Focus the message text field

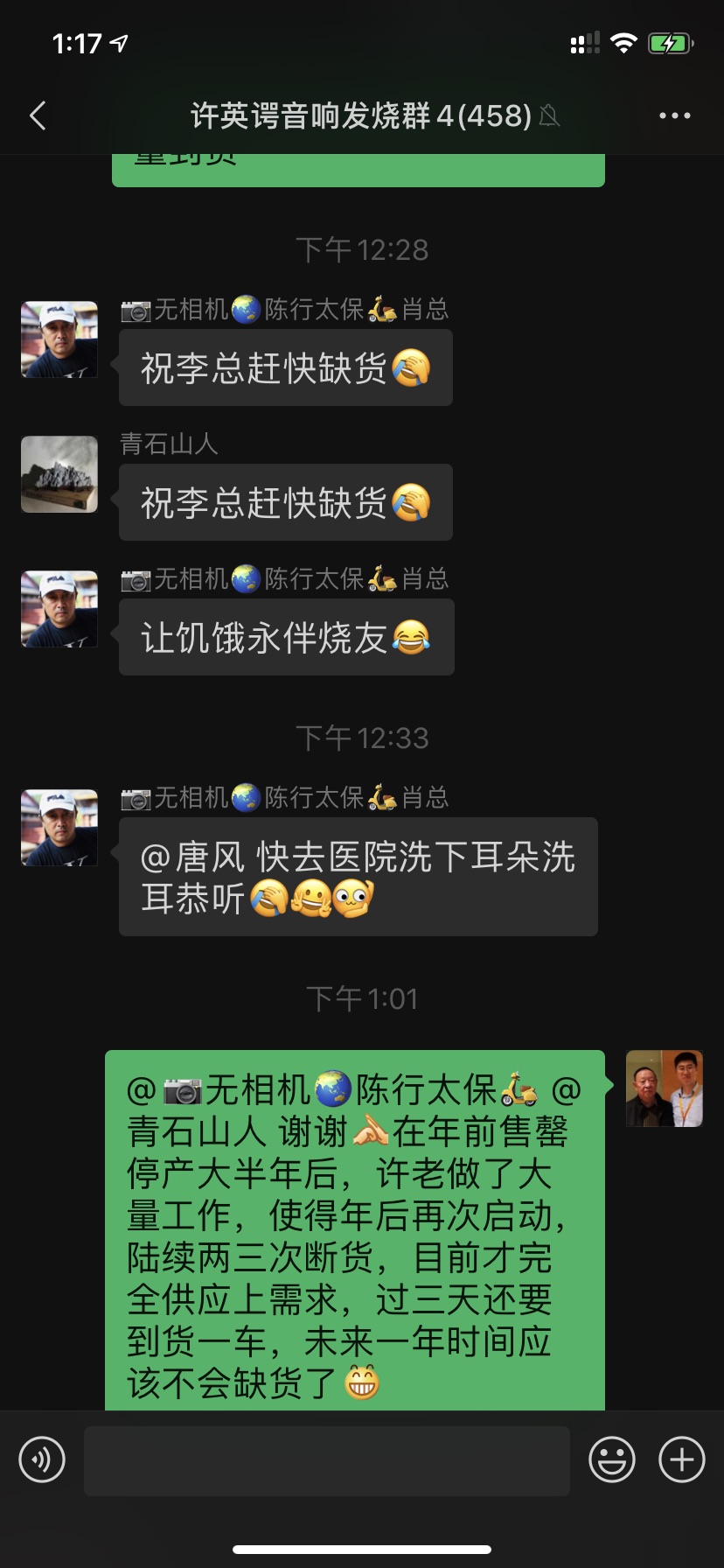326,1460
